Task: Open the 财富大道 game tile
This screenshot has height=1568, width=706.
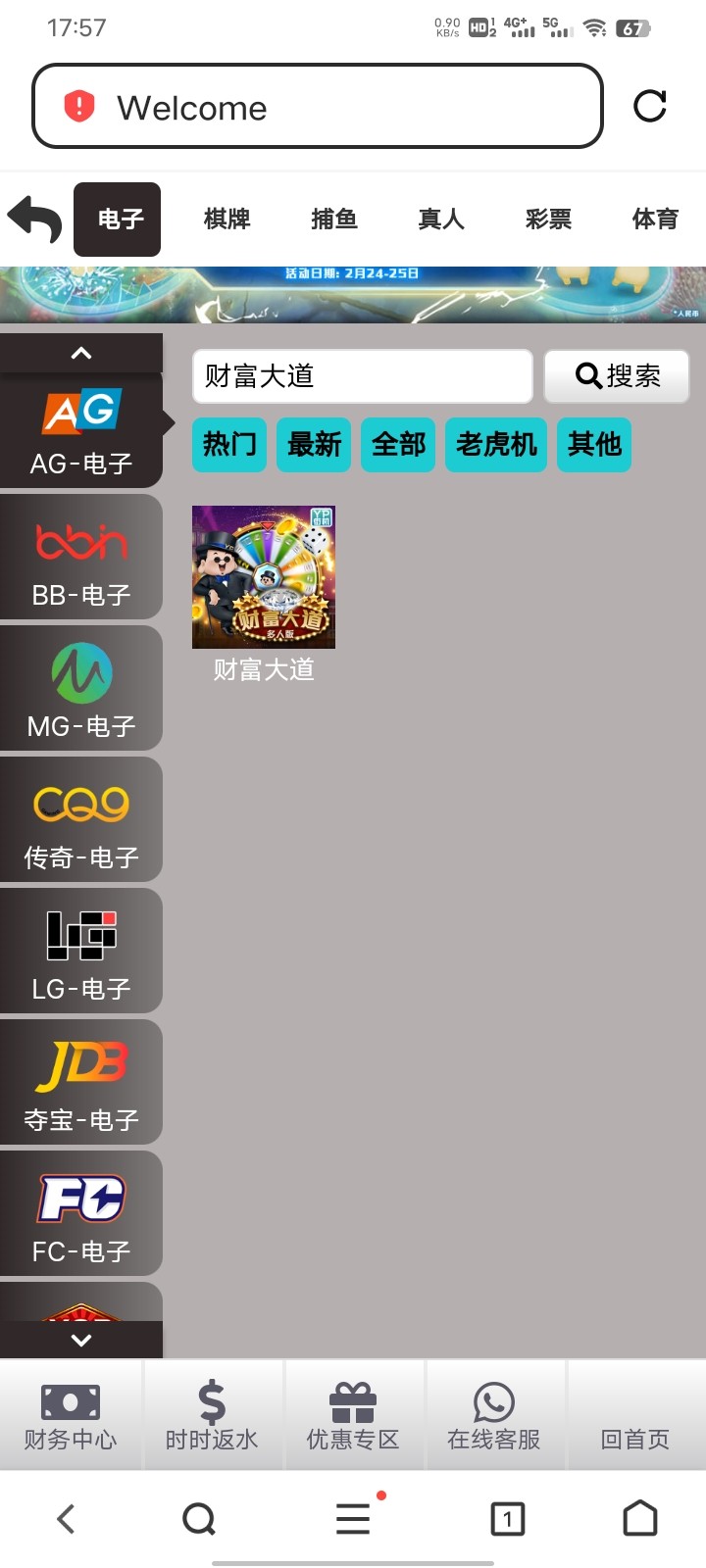Action: (x=264, y=594)
